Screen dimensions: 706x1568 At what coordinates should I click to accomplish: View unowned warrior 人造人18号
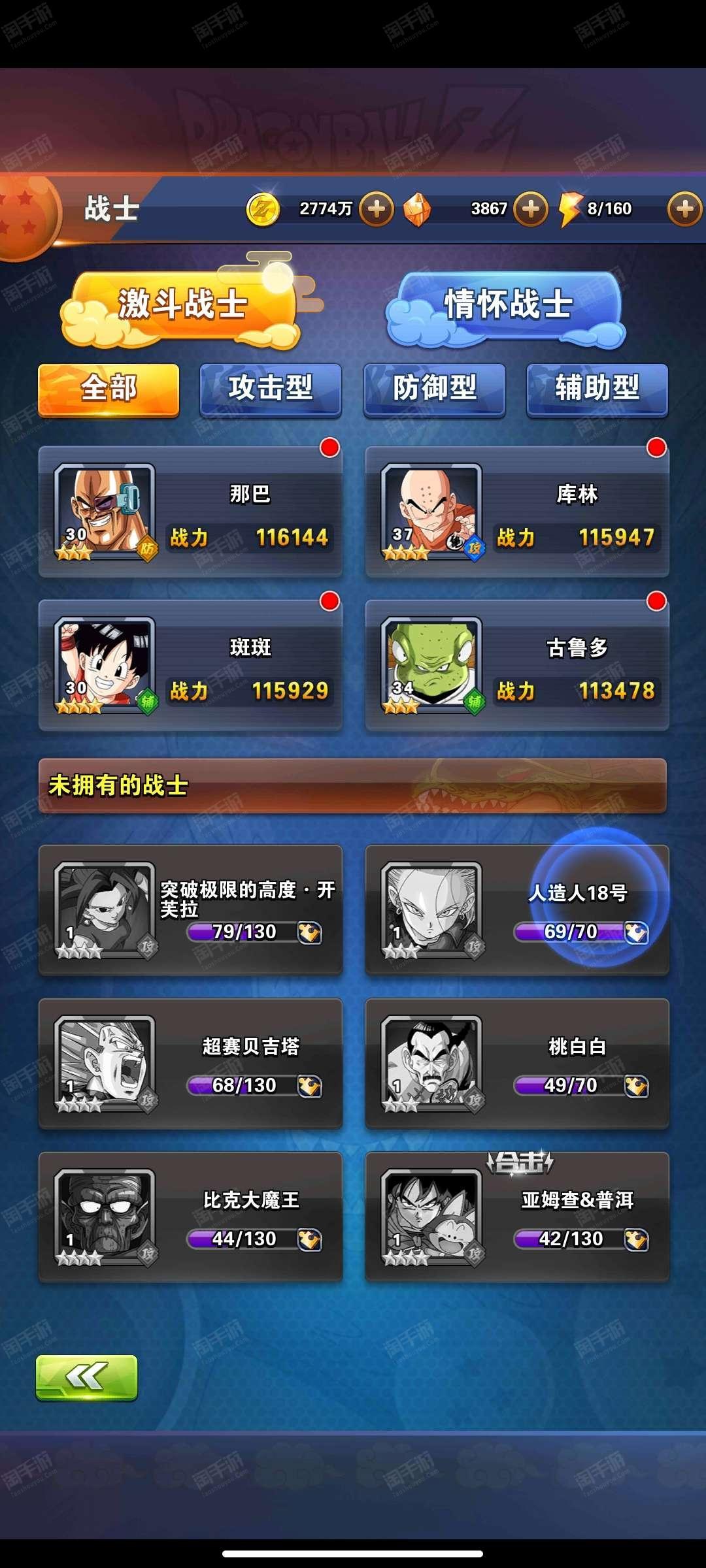click(x=517, y=910)
